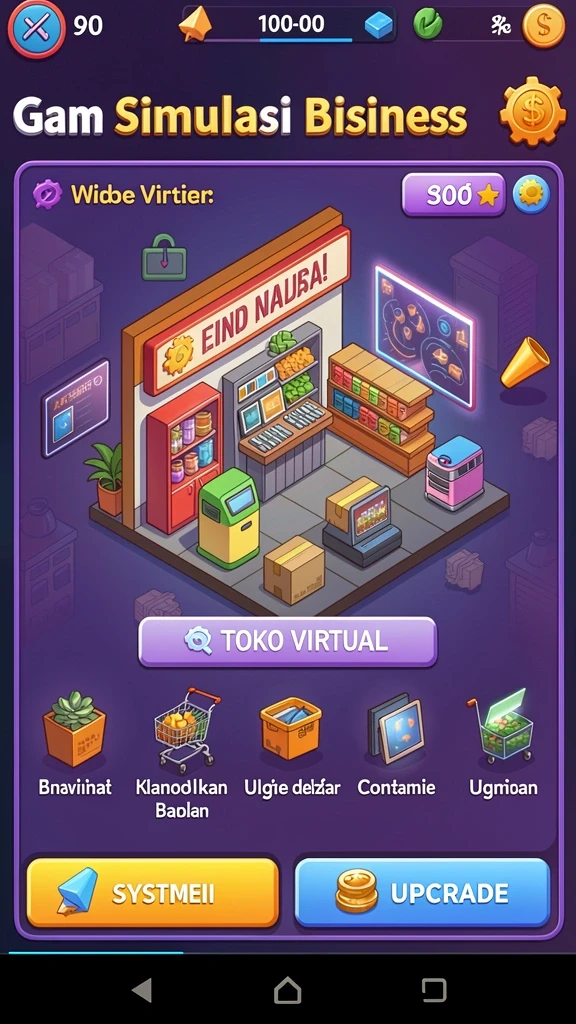Close the game with the X button

coord(36,27)
